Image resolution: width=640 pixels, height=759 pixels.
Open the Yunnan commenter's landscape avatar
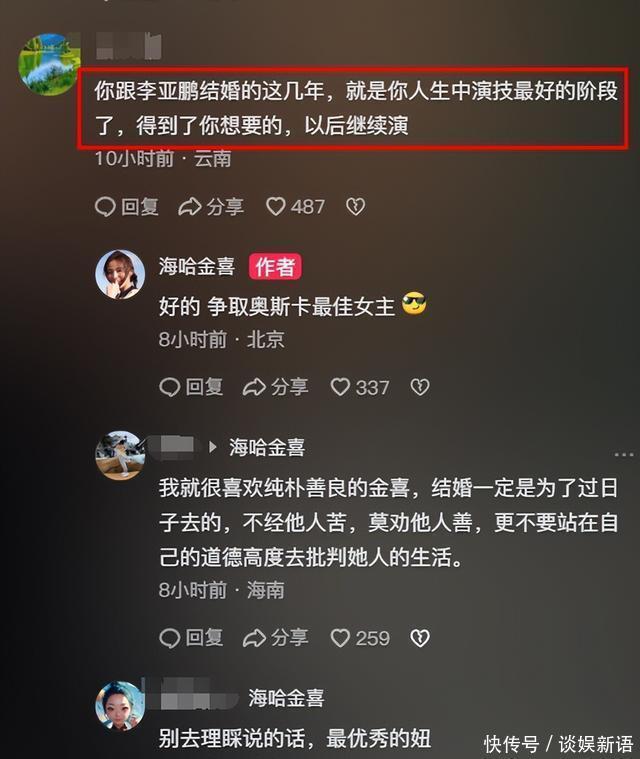pos(49,64)
